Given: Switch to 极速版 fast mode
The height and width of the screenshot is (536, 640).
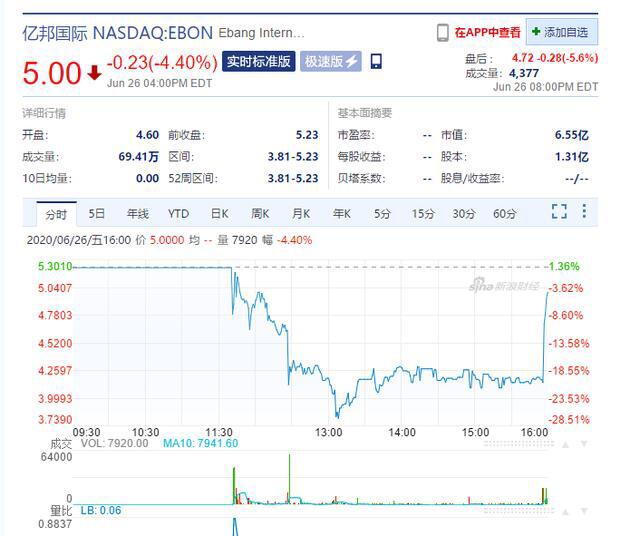Looking at the screenshot, I should click(331, 62).
